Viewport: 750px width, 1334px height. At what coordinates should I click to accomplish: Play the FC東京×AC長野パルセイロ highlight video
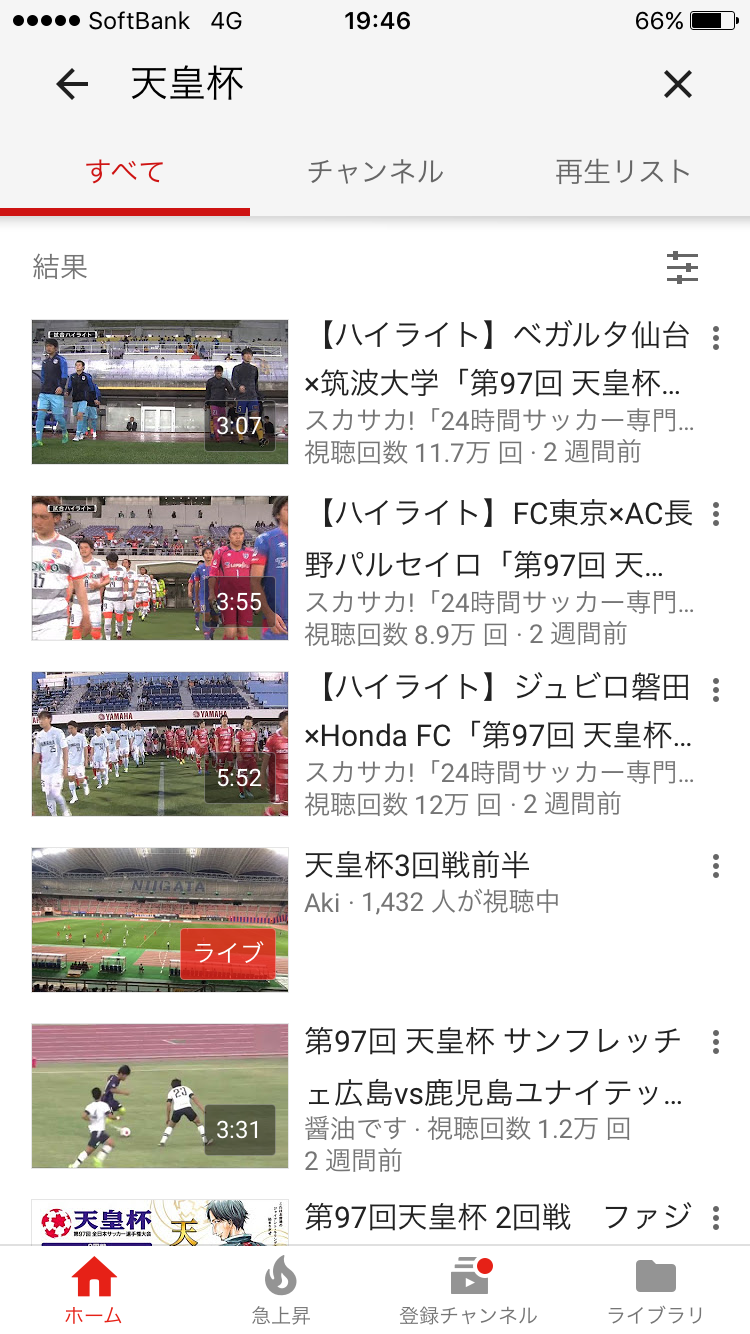pos(160,568)
